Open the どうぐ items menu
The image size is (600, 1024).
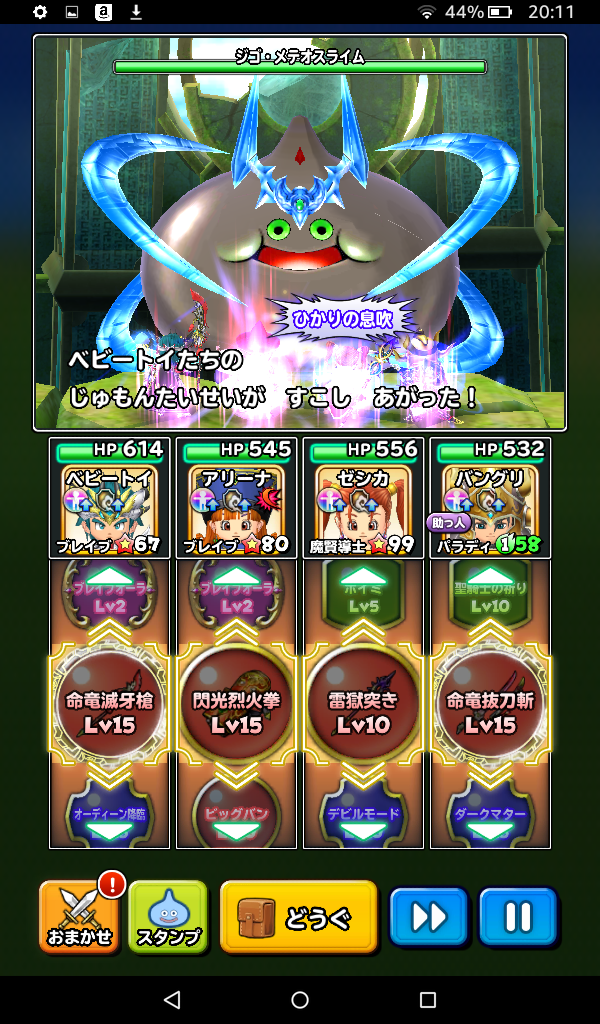pyautogui.click(x=298, y=916)
